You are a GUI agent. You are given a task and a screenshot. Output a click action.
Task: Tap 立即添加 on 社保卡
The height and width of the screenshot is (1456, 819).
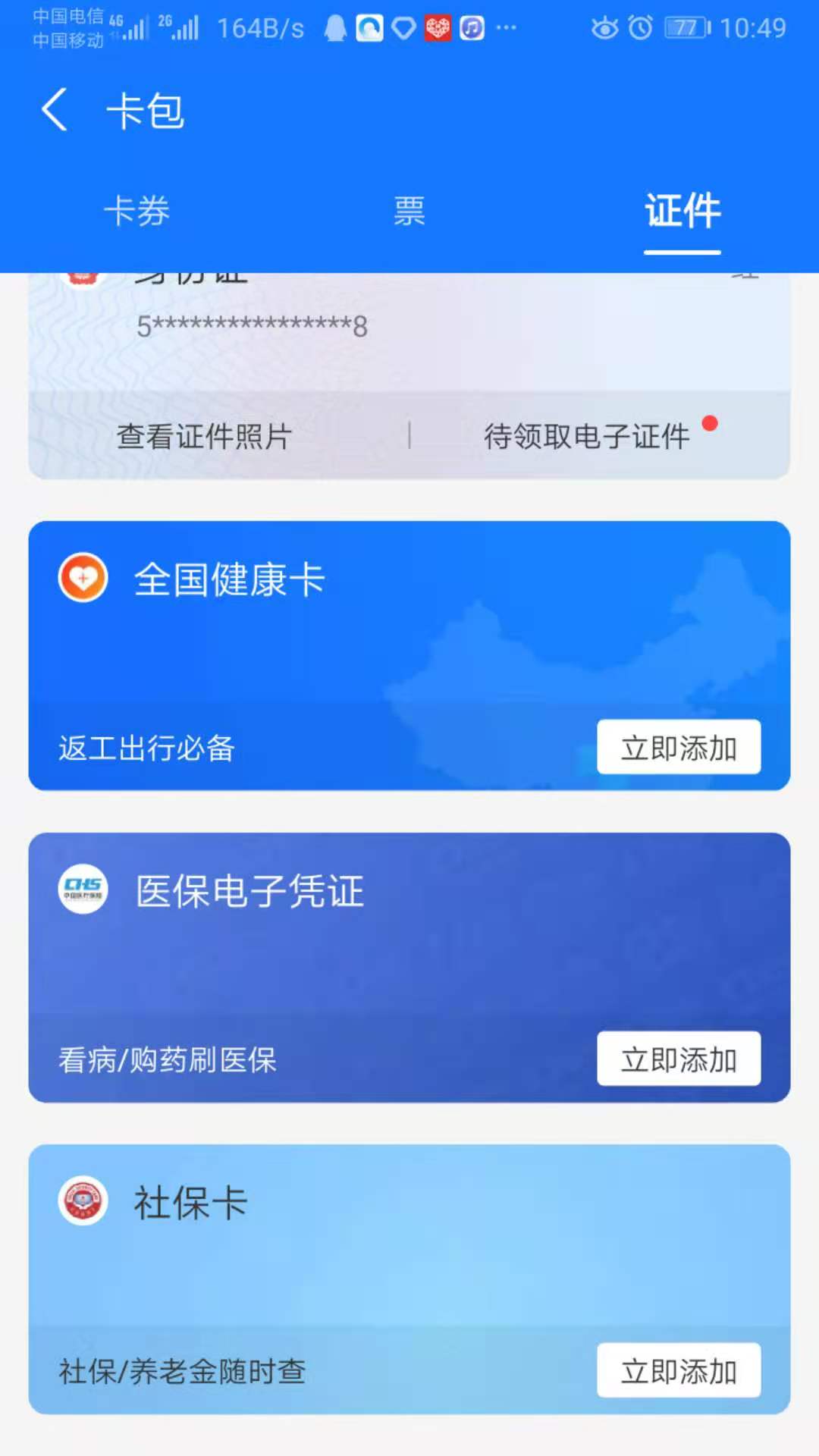[679, 1371]
